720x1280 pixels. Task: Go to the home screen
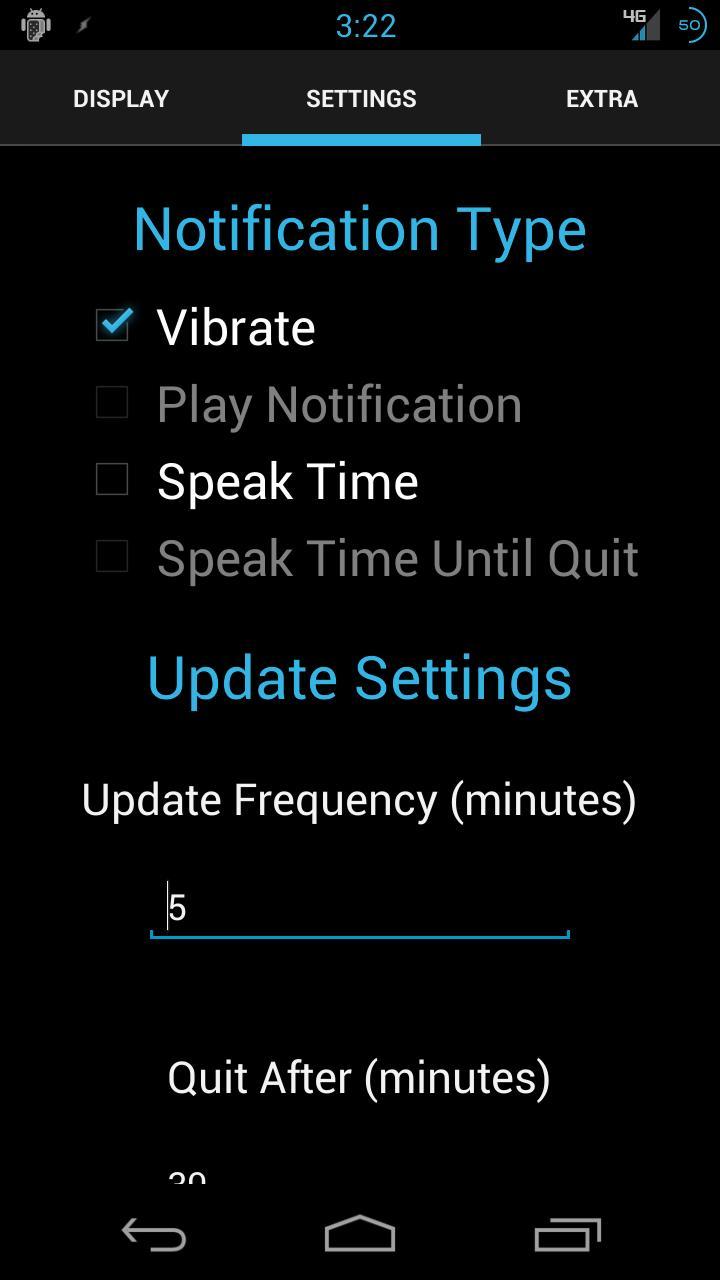360,1235
